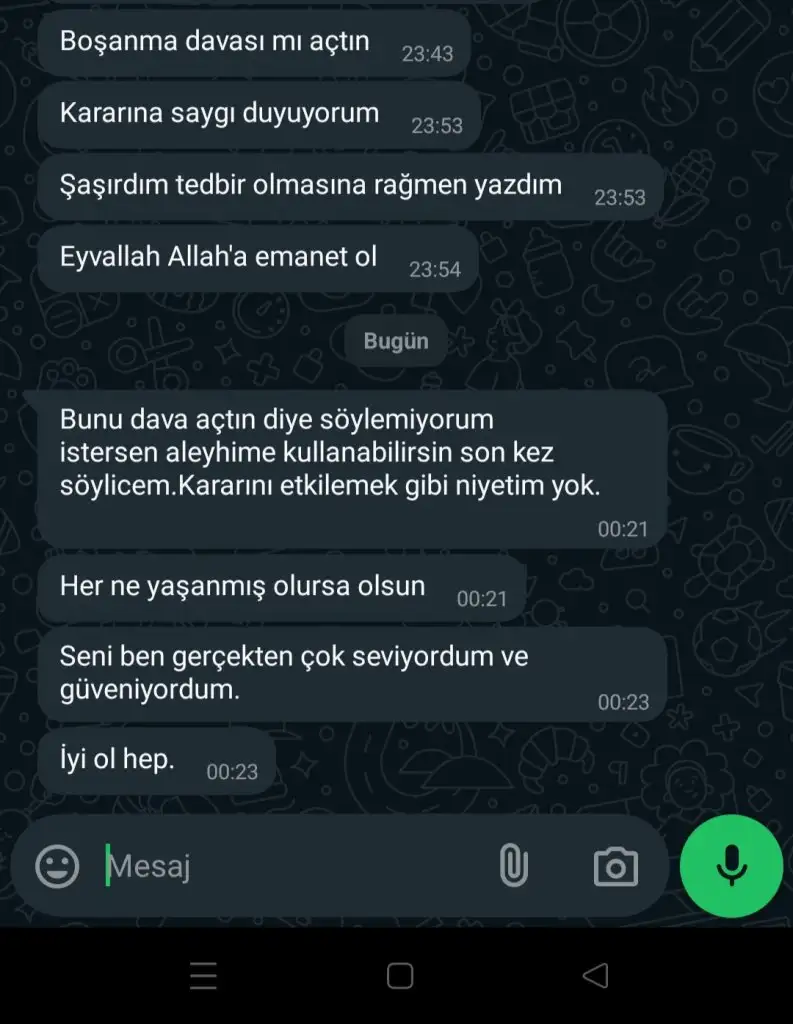Go back using system navigation arrow
This screenshot has height=1024, width=793.
[x=595, y=976]
